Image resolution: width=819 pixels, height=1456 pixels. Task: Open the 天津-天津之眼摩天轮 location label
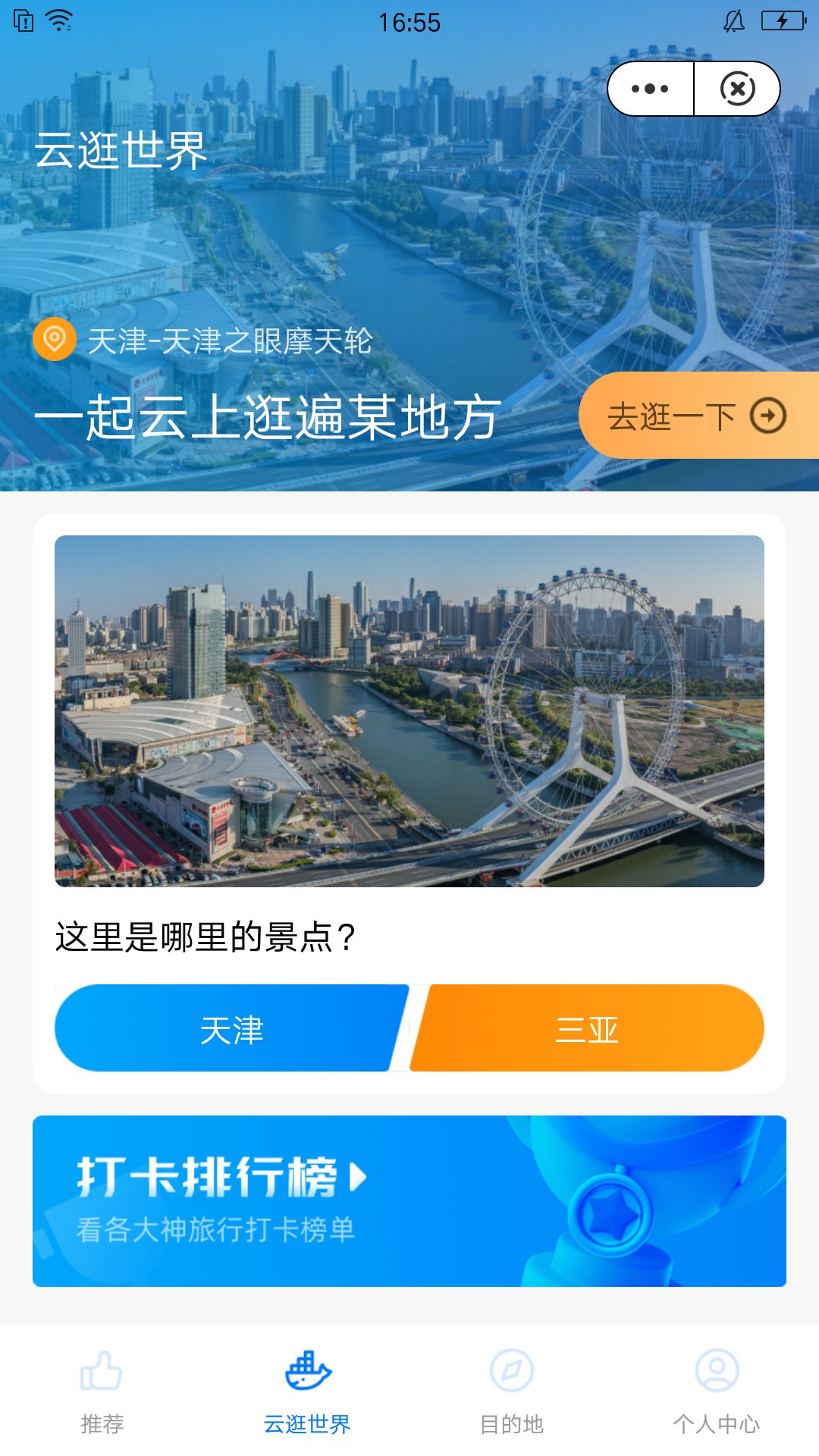click(227, 340)
